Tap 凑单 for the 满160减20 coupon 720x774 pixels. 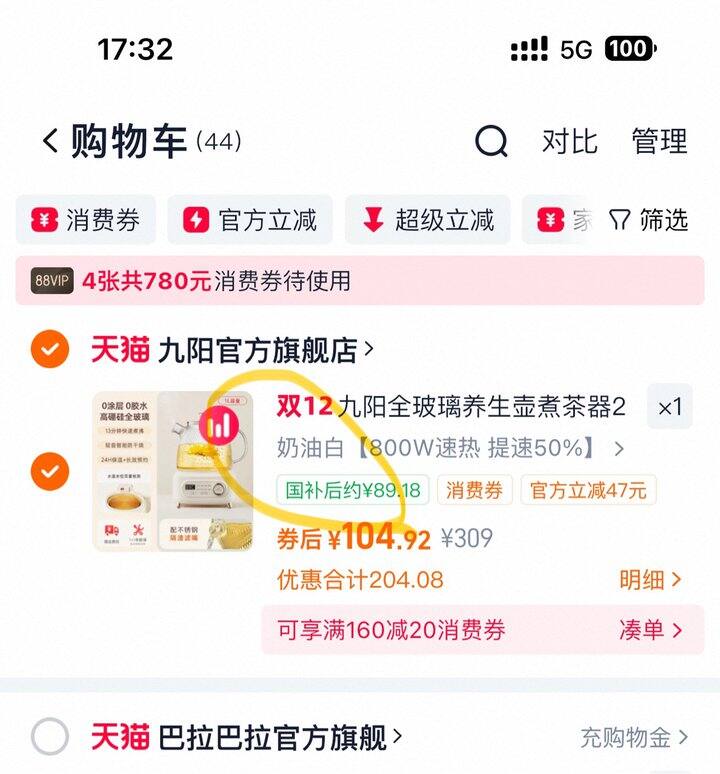650,630
